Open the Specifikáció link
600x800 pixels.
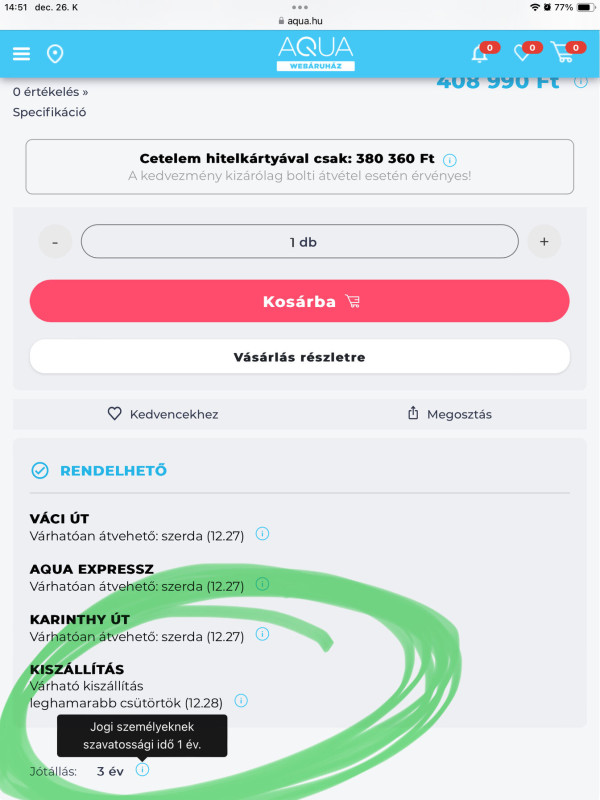point(49,112)
